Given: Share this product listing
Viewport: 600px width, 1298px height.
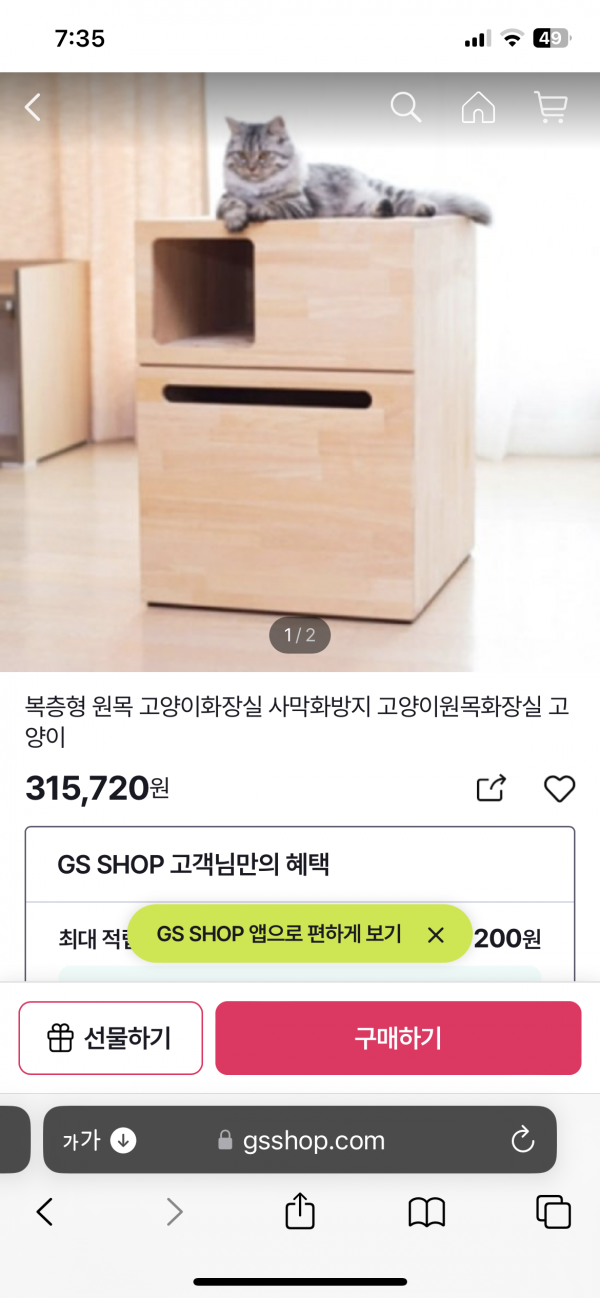Looking at the screenshot, I should [x=491, y=788].
